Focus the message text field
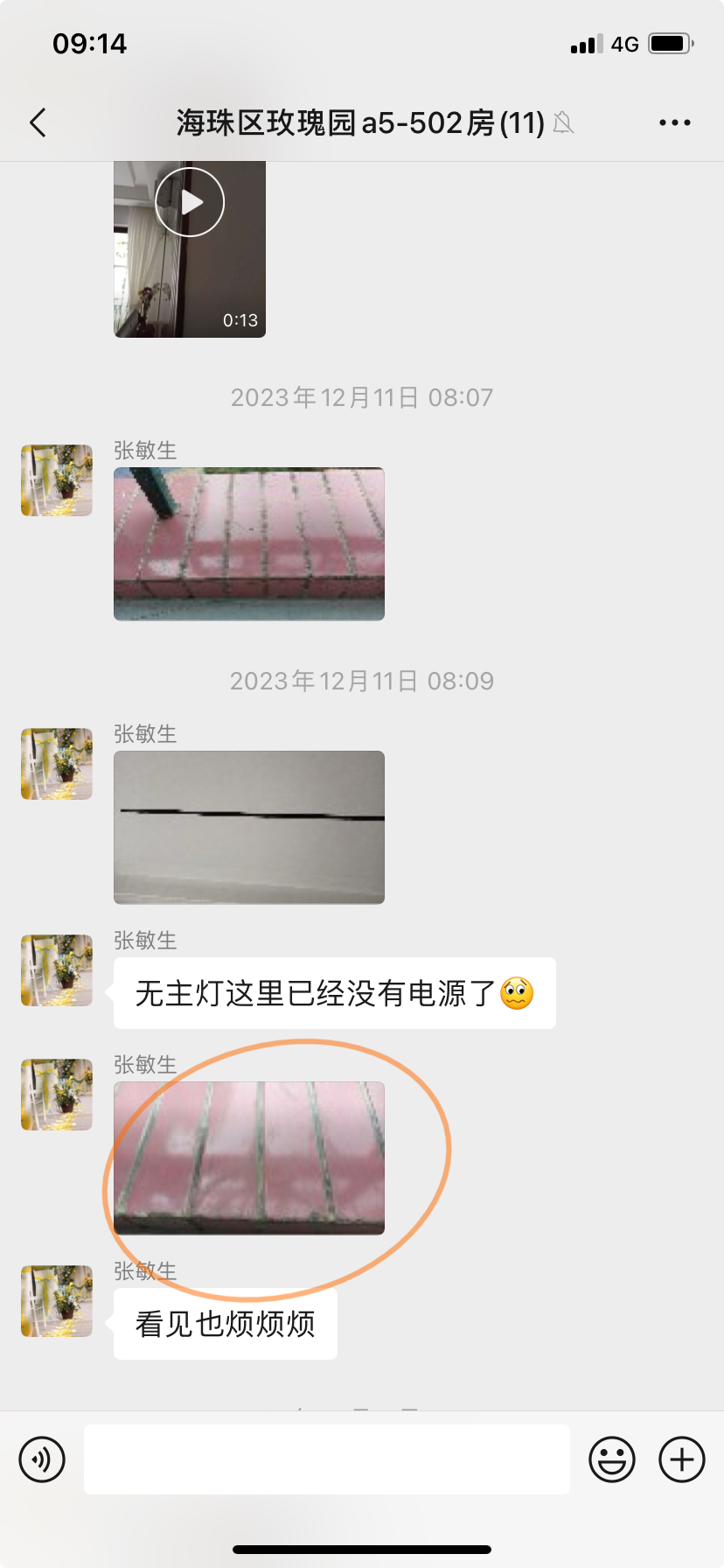The image size is (724, 1568). [x=327, y=1459]
